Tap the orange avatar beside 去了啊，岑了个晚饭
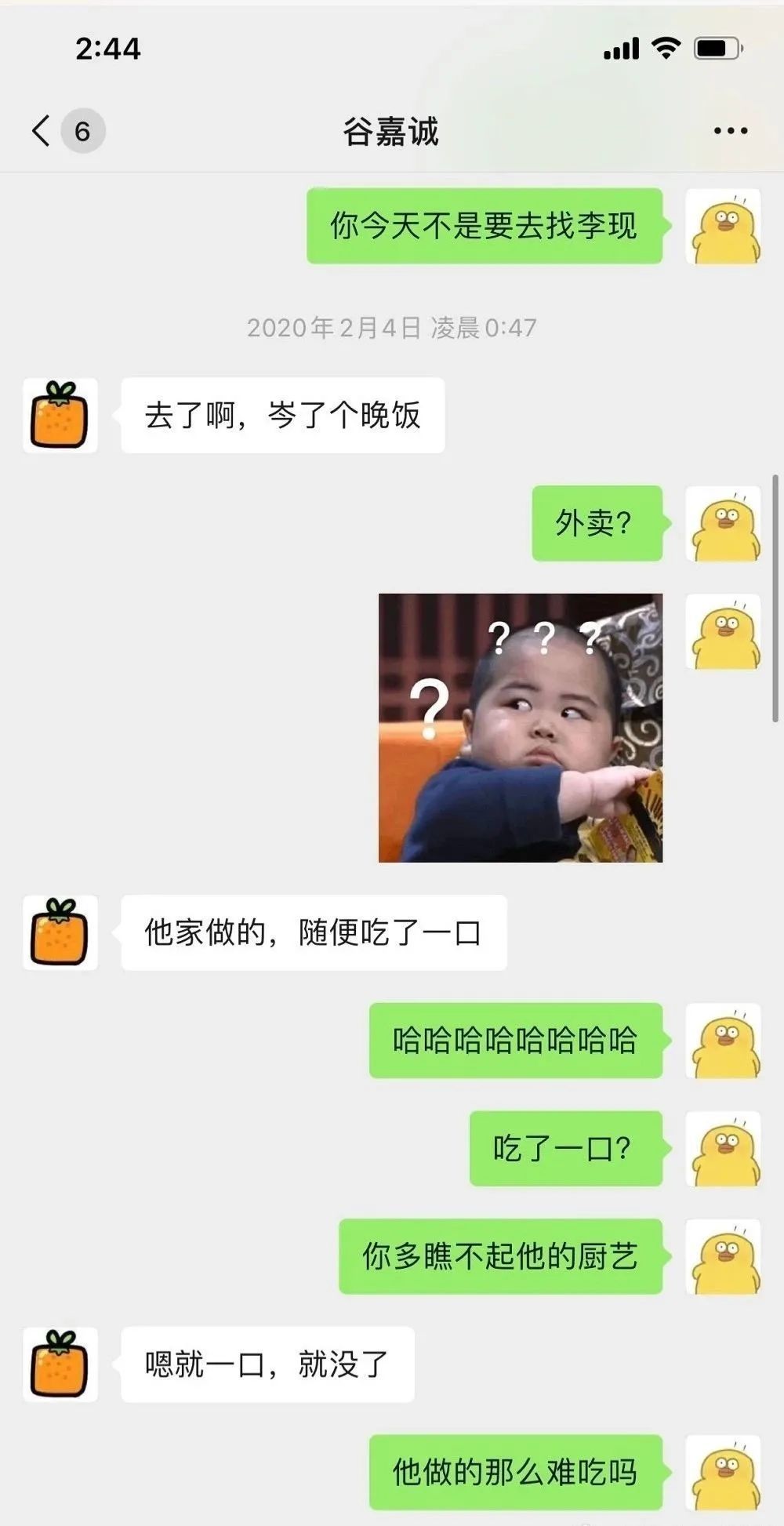 pyautogui.click(x=60, y=416)
